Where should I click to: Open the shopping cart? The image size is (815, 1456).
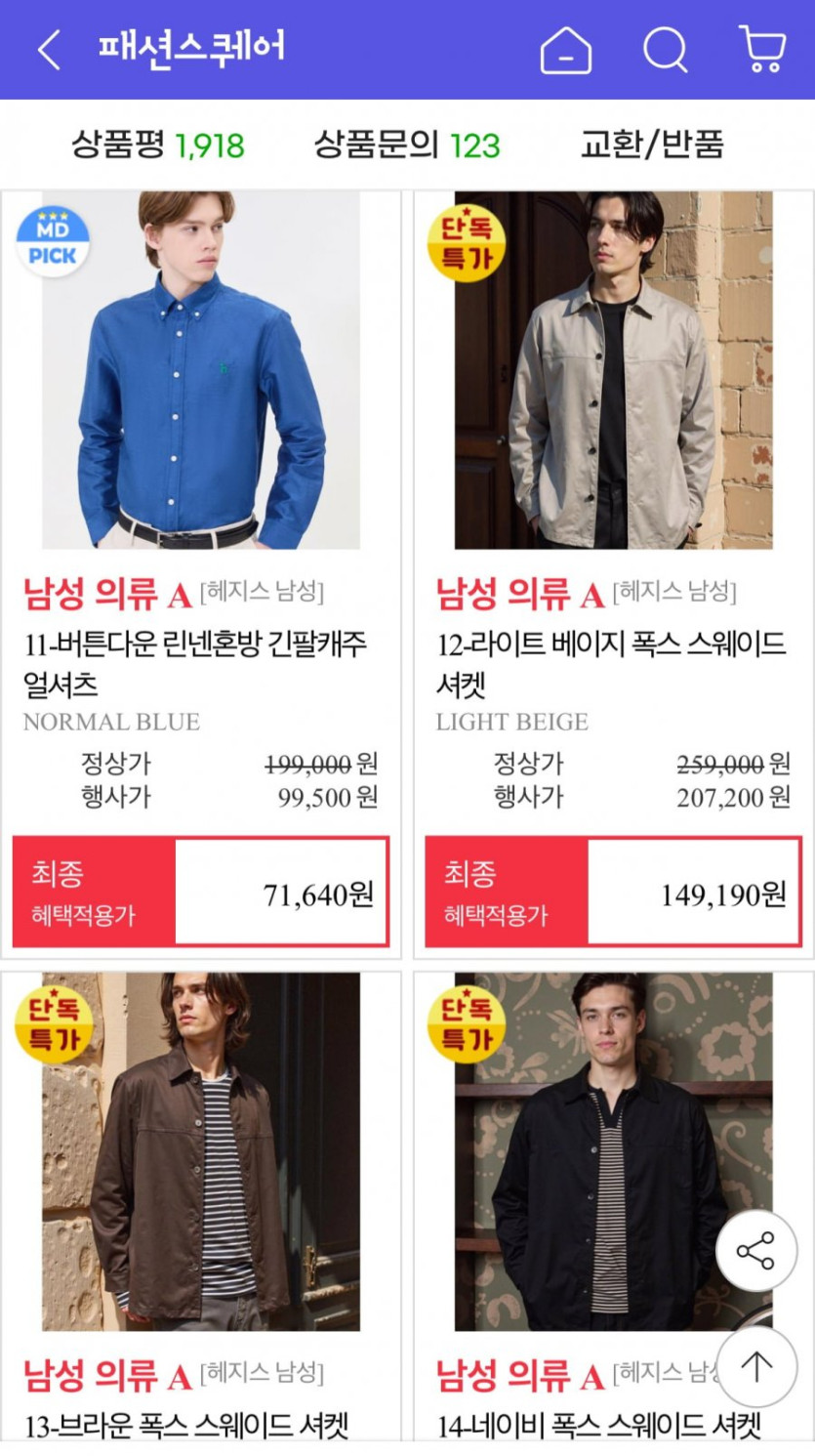click(763, 49)
